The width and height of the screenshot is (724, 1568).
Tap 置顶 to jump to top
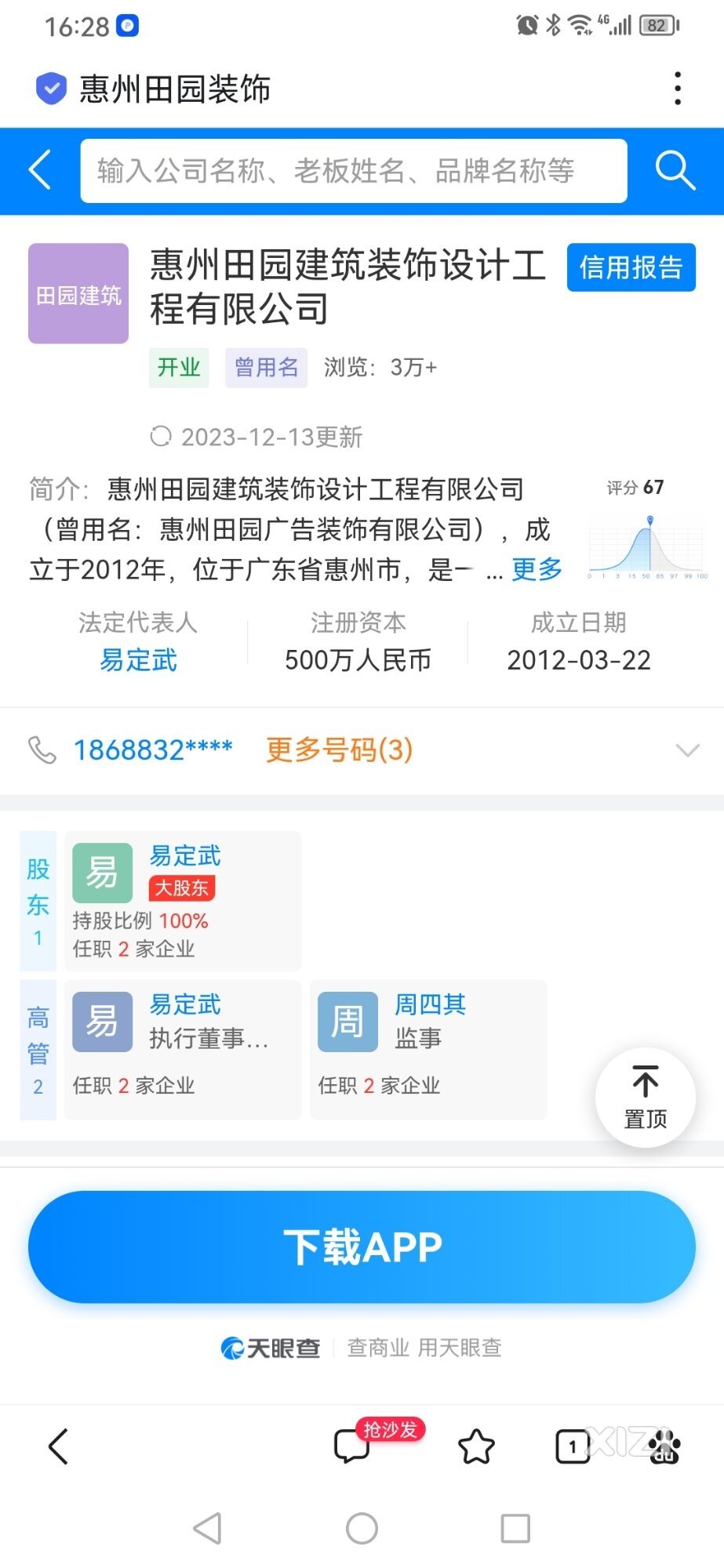(646, 1097)
